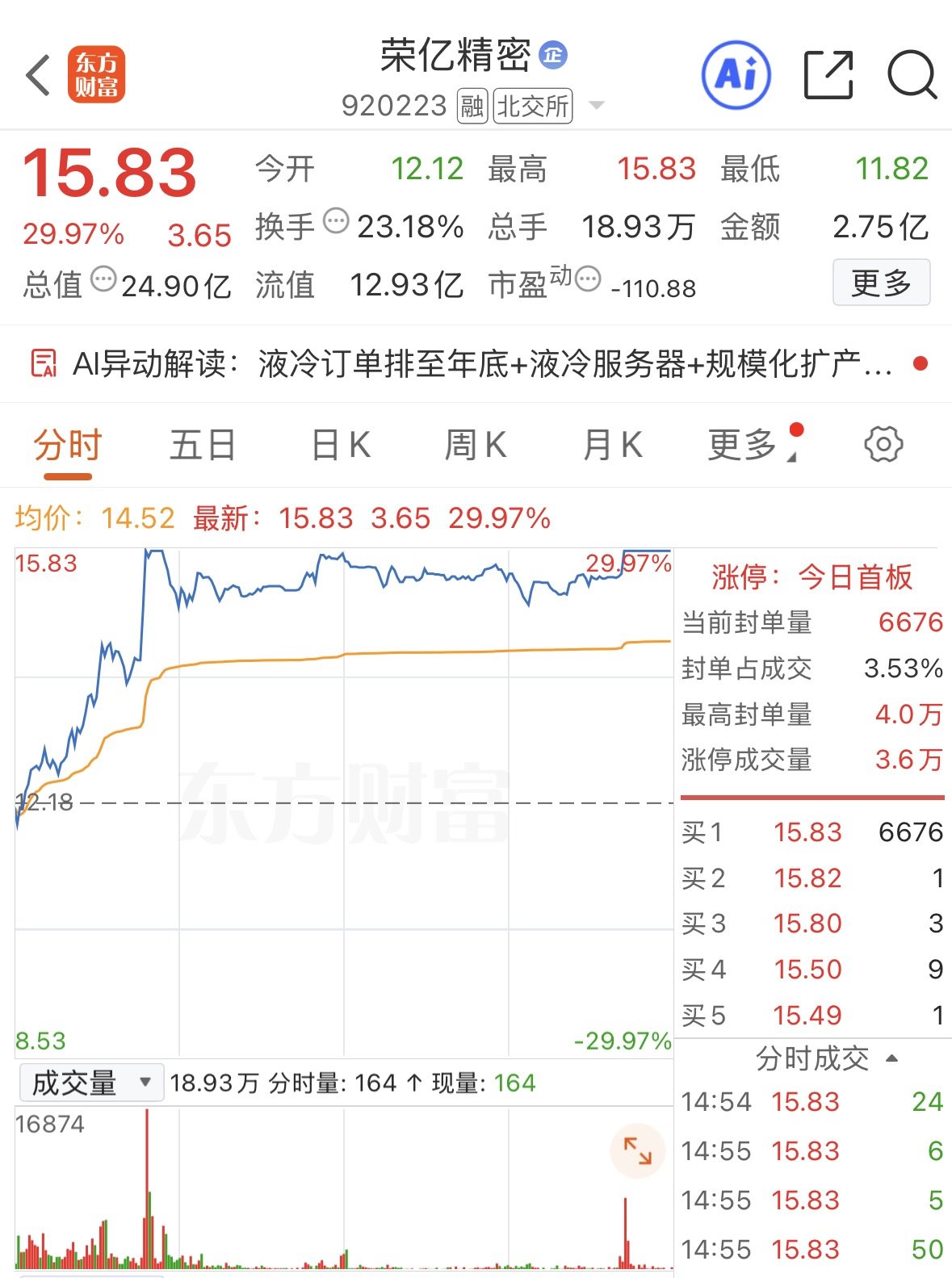Expand the chart to full screen
The height and width of the screenshot is (1278, 952).
637,1150
